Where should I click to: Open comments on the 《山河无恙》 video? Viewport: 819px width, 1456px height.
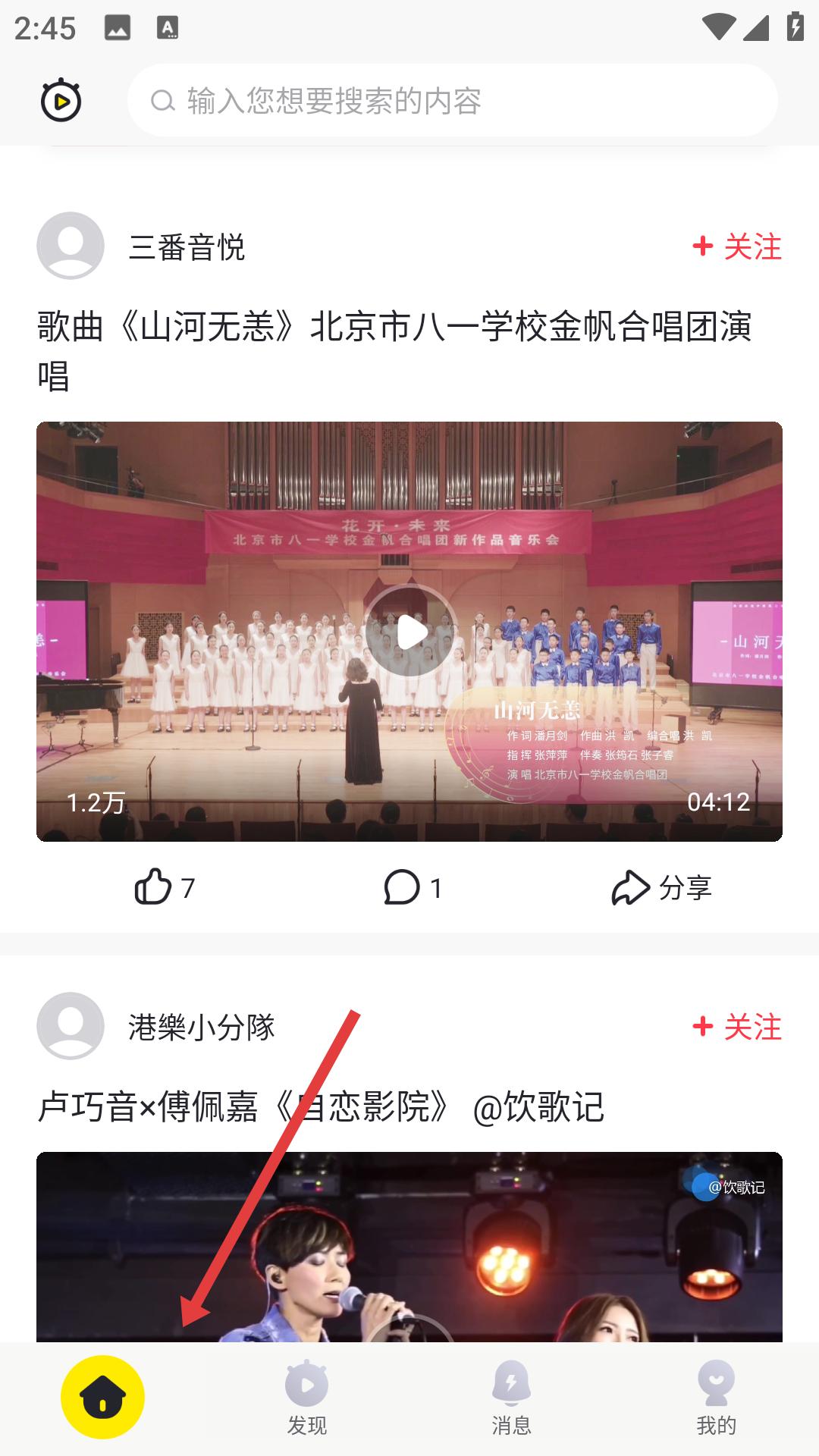pyautogui.click(x=413, y=887)
